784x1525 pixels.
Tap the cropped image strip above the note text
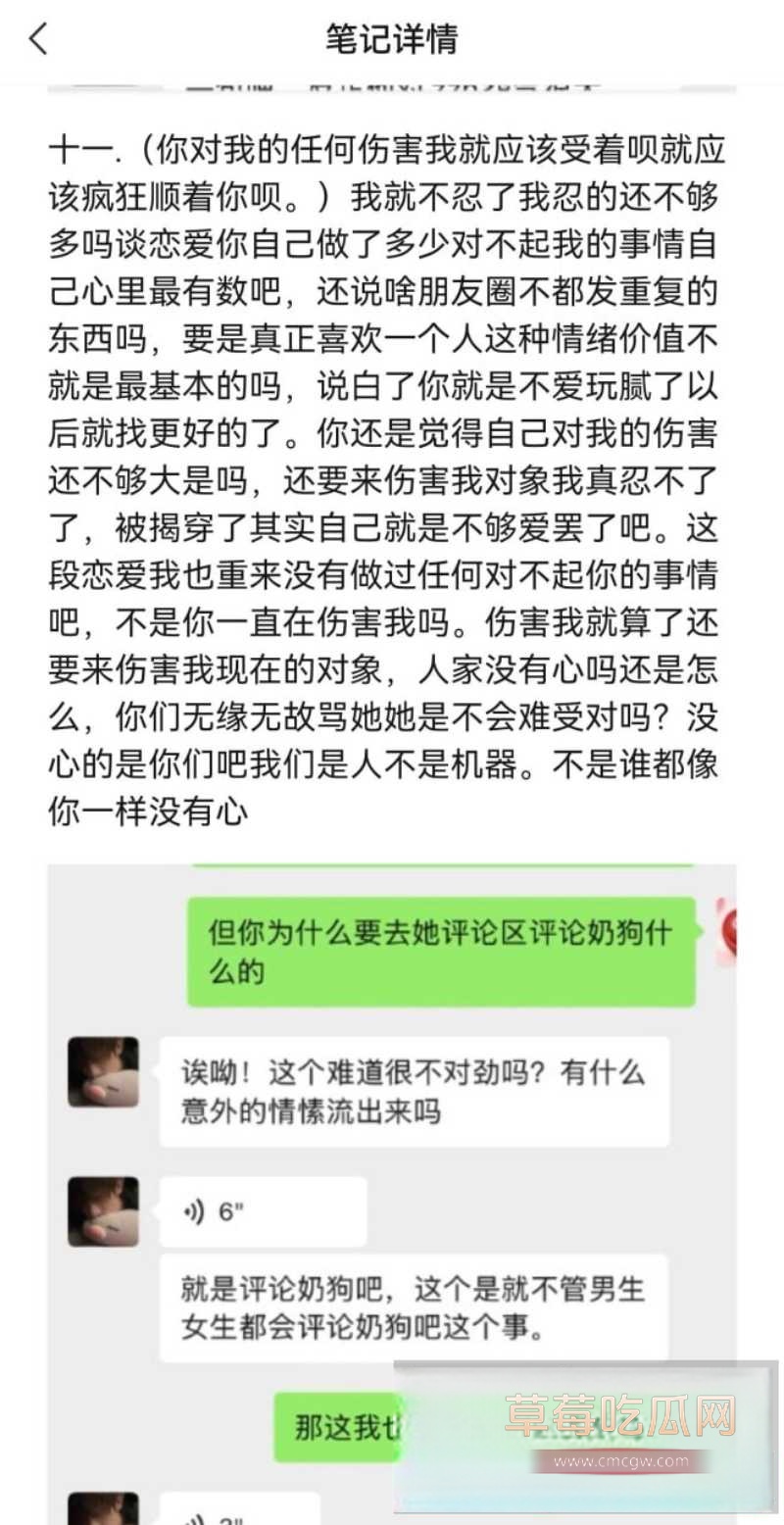[392, 88]
